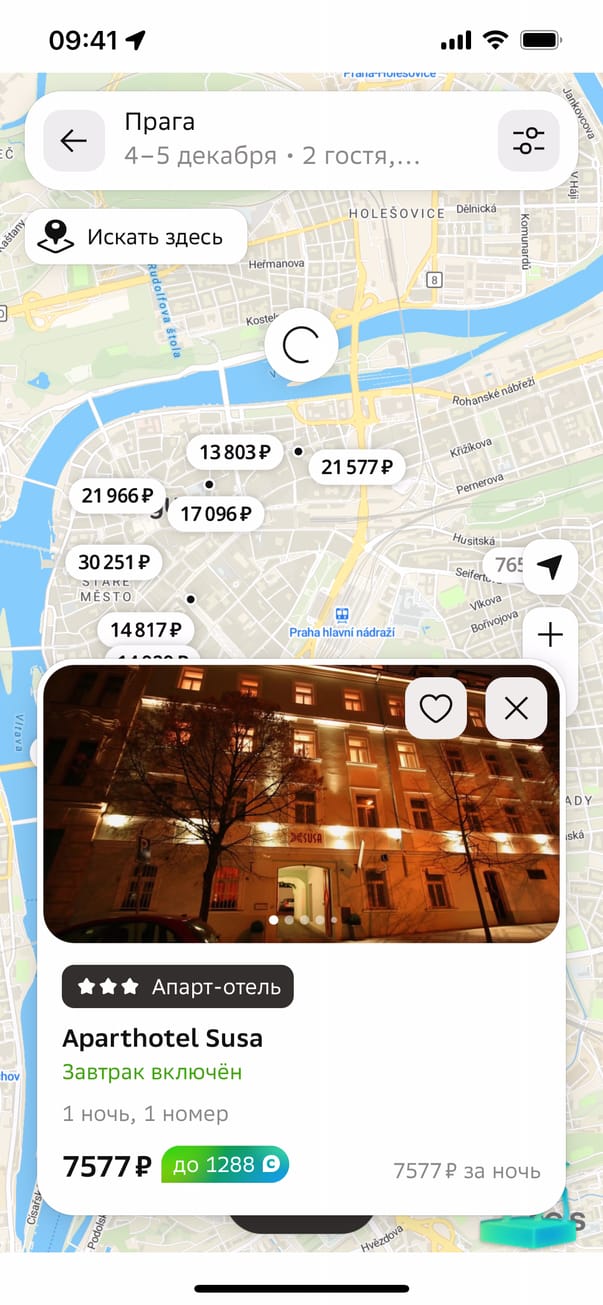Center the map on my location

point(549,567)
